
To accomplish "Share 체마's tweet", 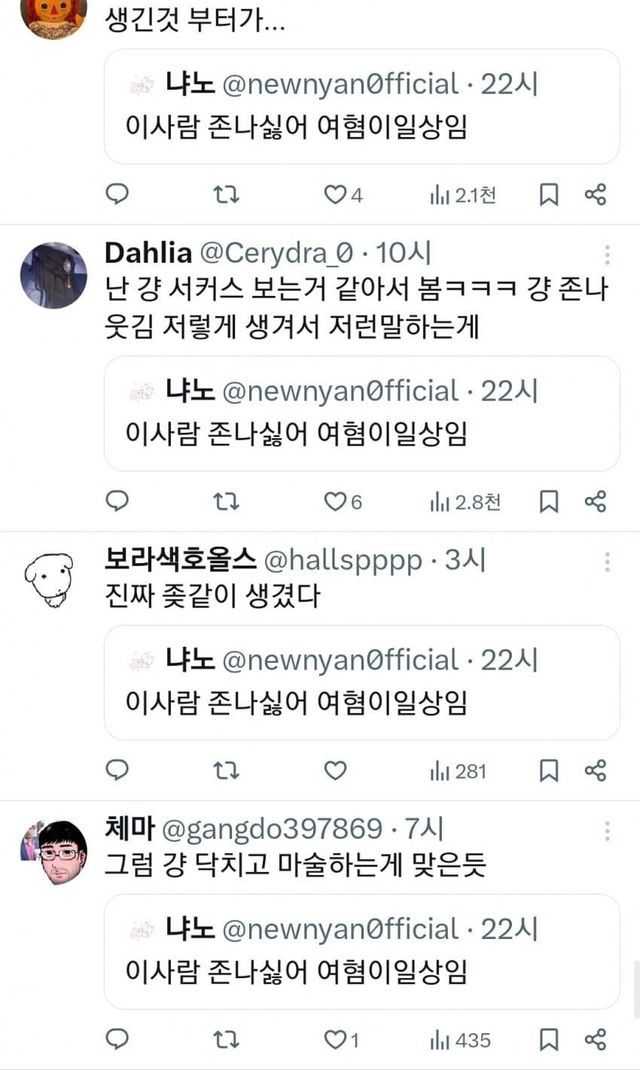I will click(595, 1040).
